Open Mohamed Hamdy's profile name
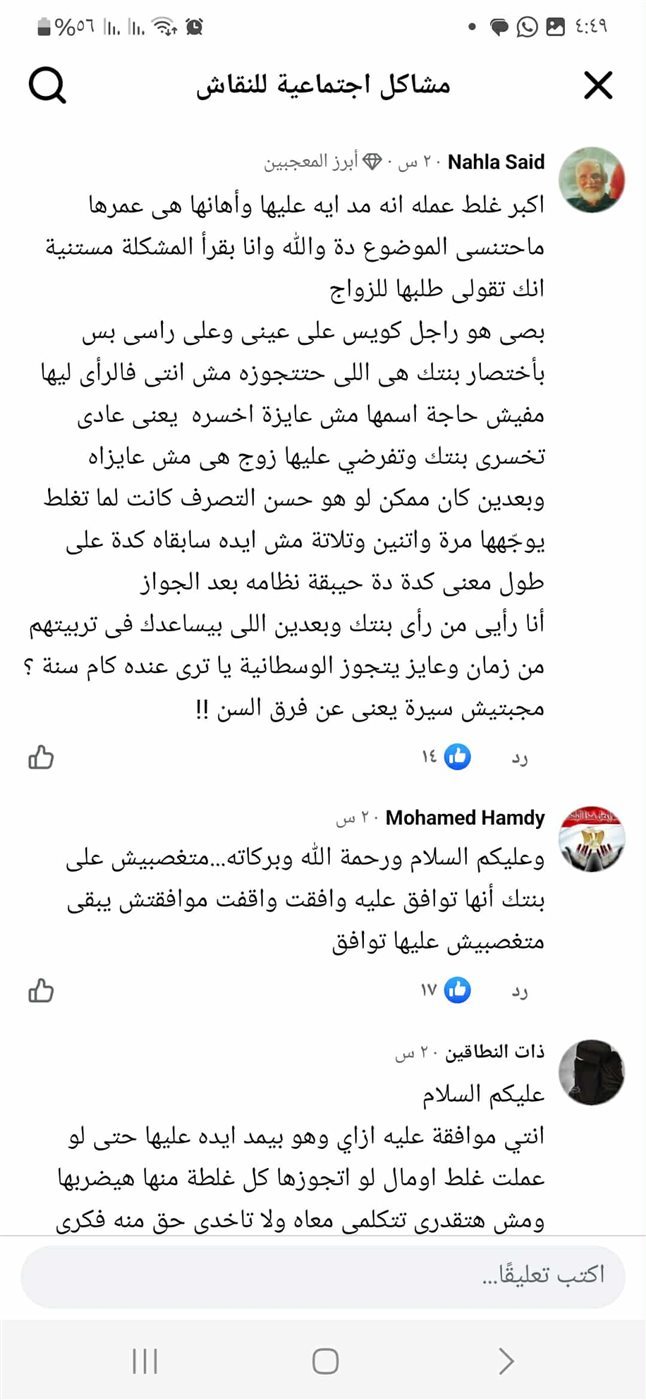This screenshot has height=1400, width=646. [465, 818]
